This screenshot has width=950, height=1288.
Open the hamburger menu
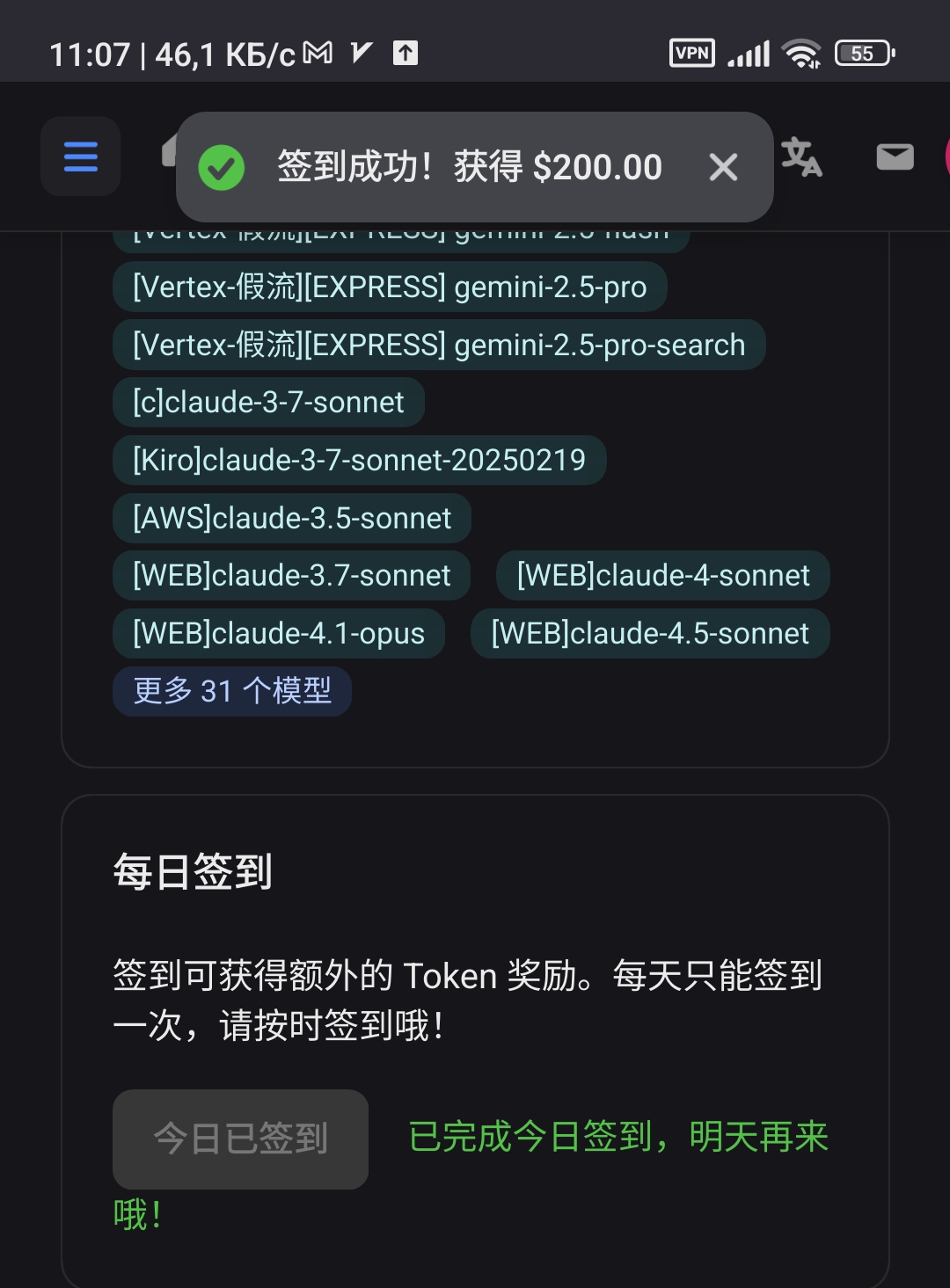tap(80, 156)
